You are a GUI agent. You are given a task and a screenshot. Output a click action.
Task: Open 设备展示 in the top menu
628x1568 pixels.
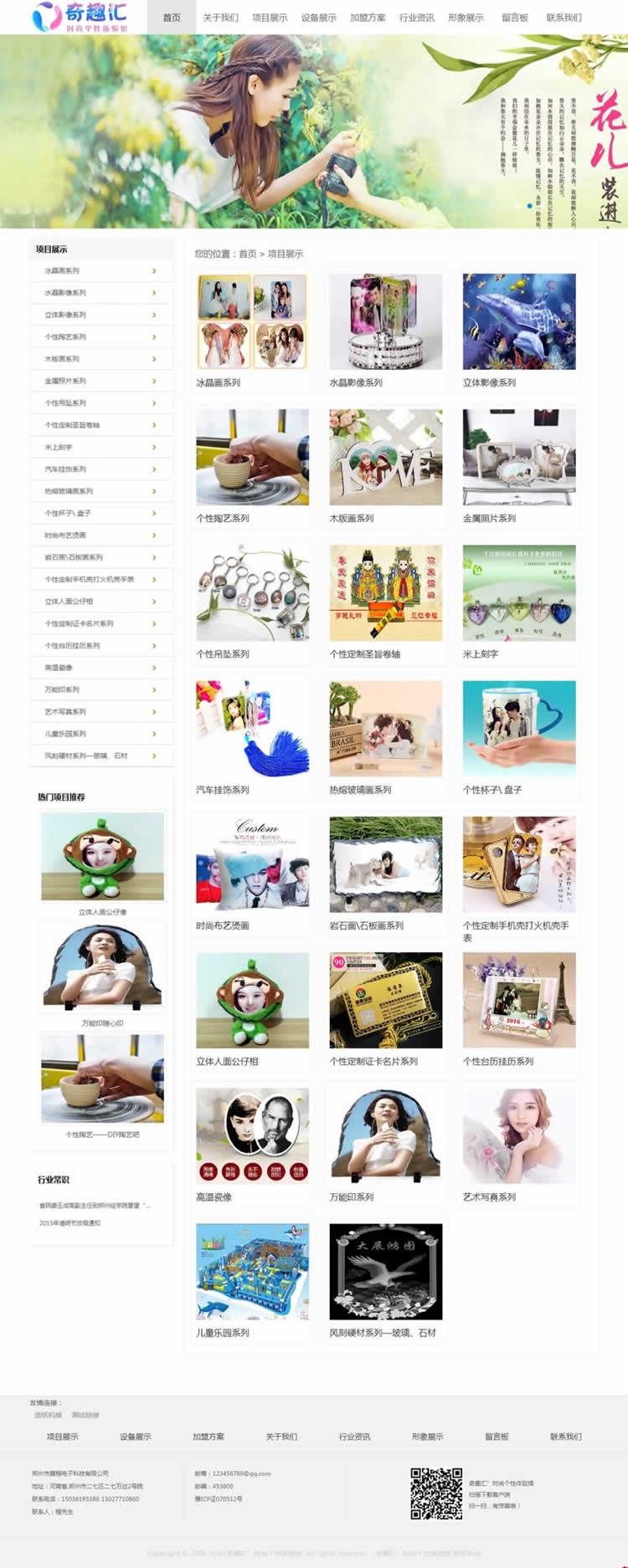click(x=318, y=18)
